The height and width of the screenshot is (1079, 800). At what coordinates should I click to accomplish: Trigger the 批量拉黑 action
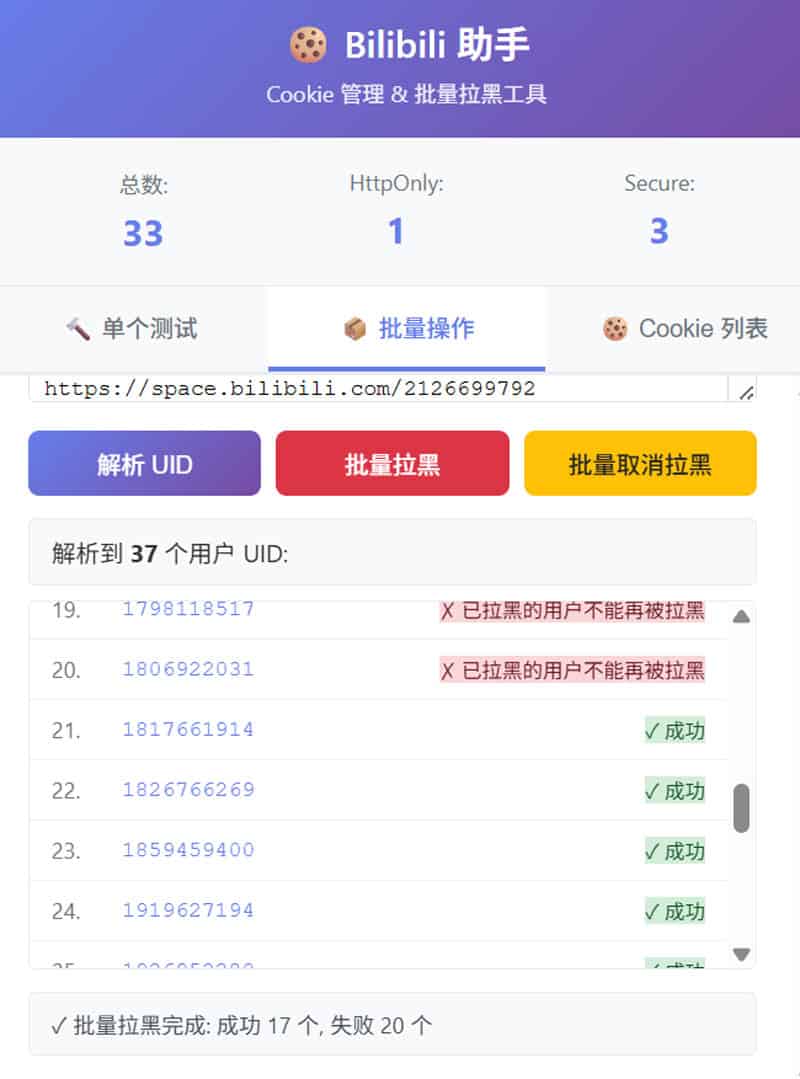tap(392, 462)
